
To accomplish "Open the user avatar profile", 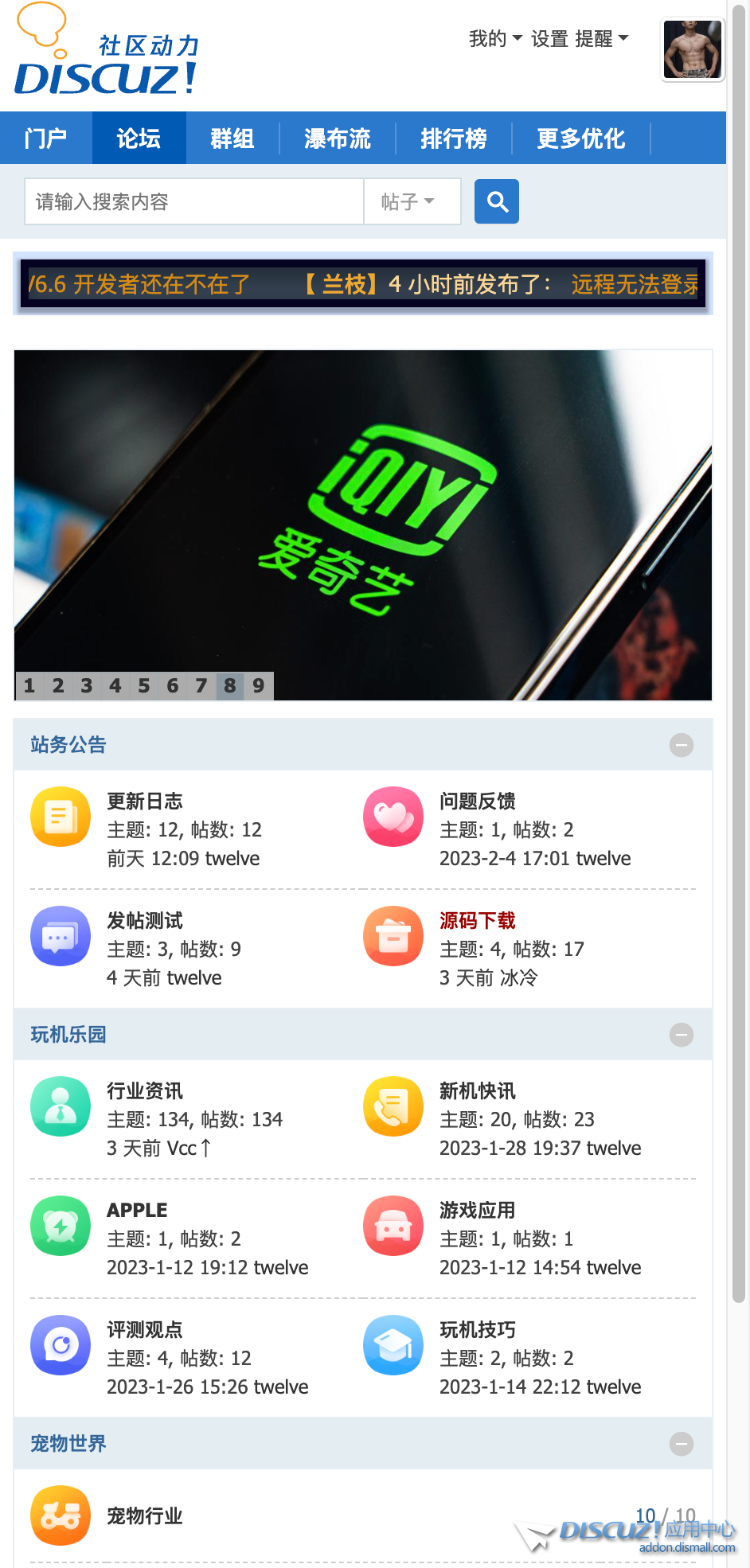I will coord(693,50).
